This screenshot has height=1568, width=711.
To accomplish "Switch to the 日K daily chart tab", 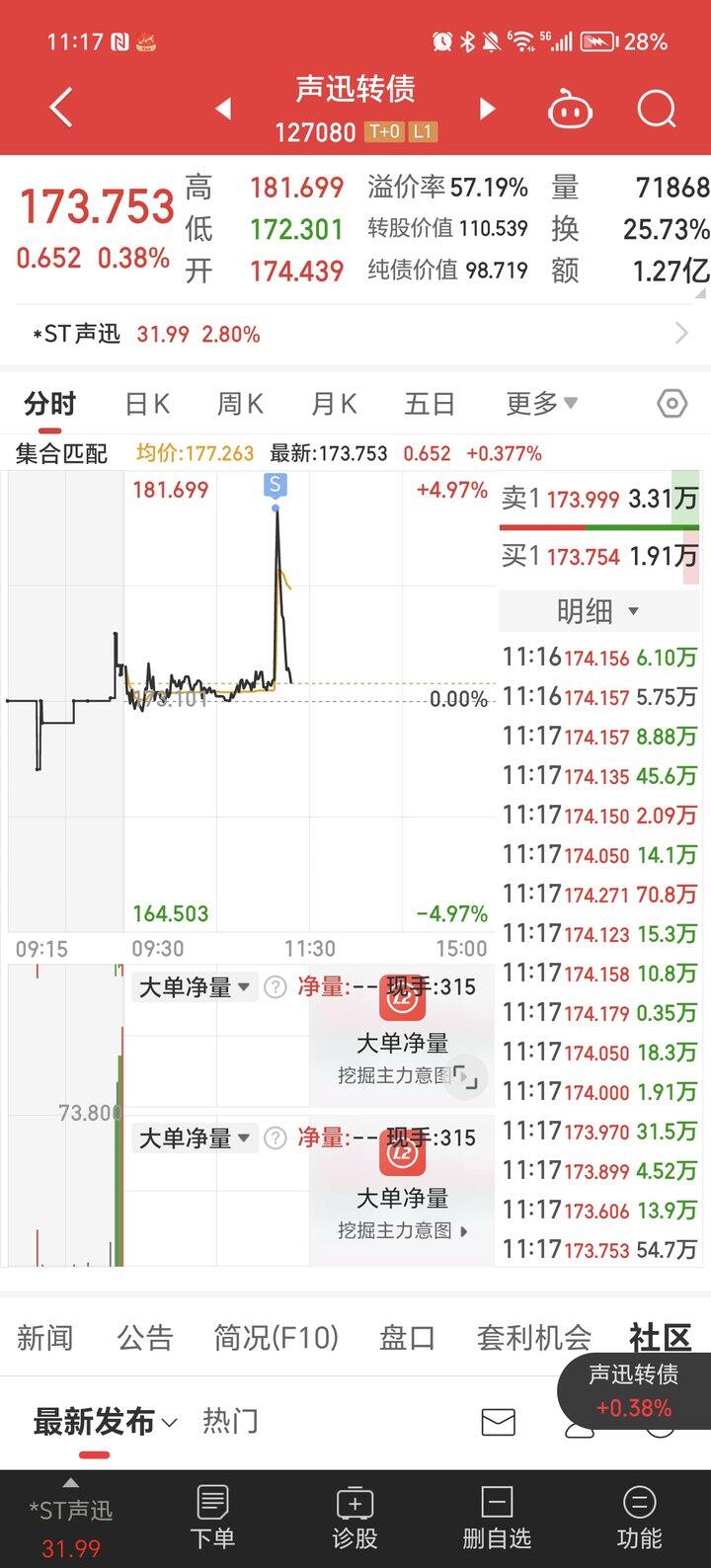I will [146, 403].
